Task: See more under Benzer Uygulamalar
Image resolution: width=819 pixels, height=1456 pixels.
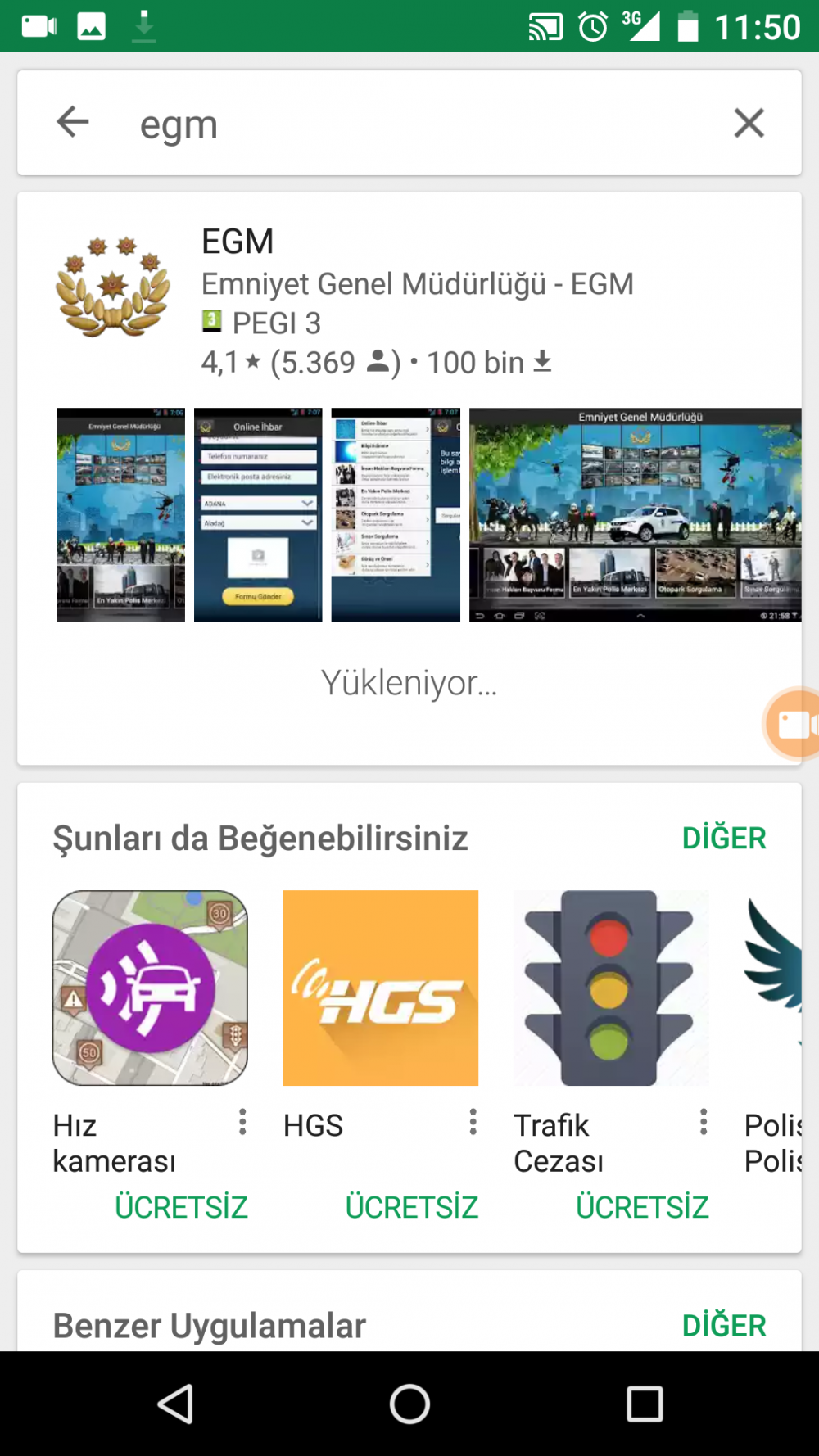Action: (724, 1325)
